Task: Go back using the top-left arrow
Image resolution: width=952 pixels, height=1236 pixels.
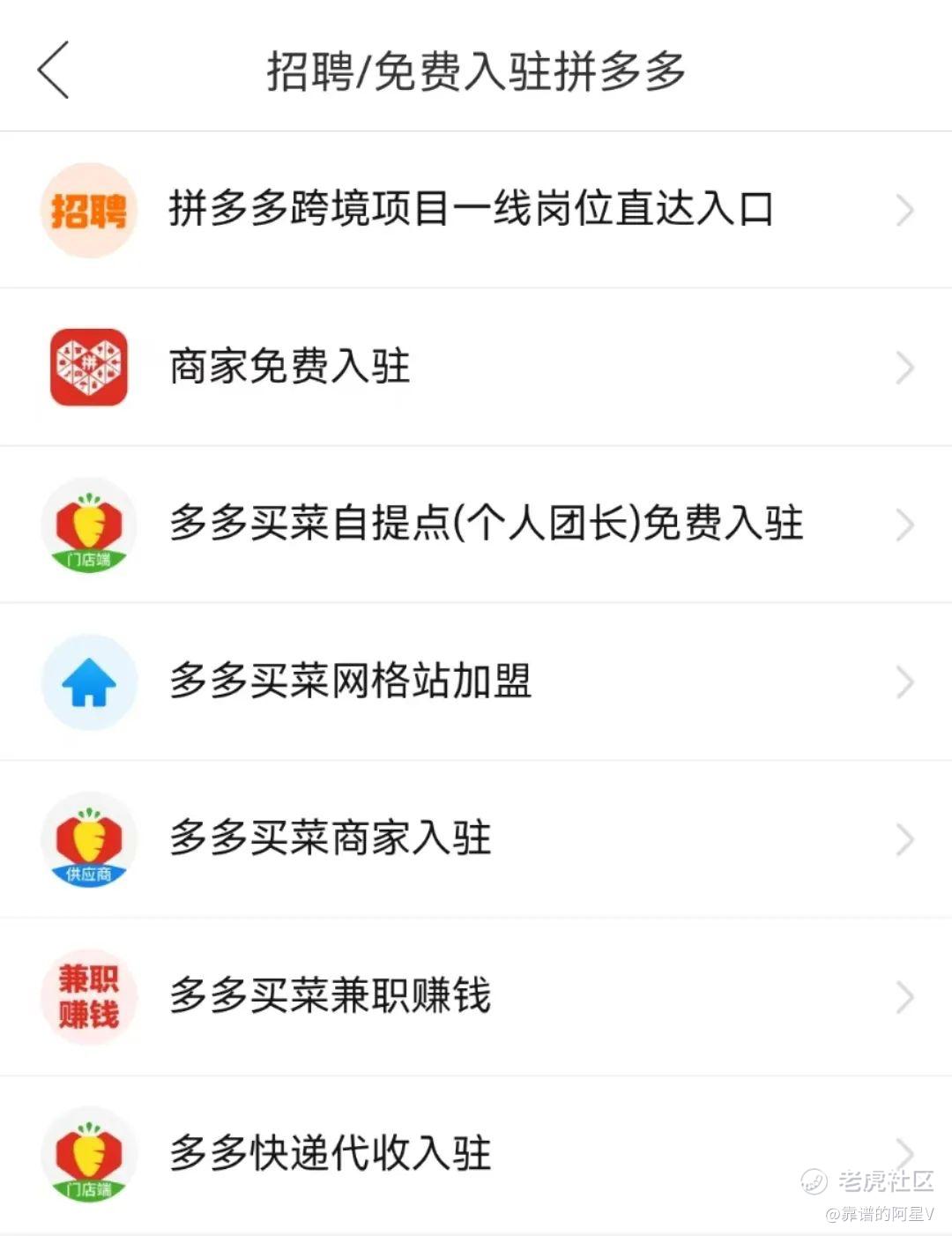Action: [x=54, y=70]
